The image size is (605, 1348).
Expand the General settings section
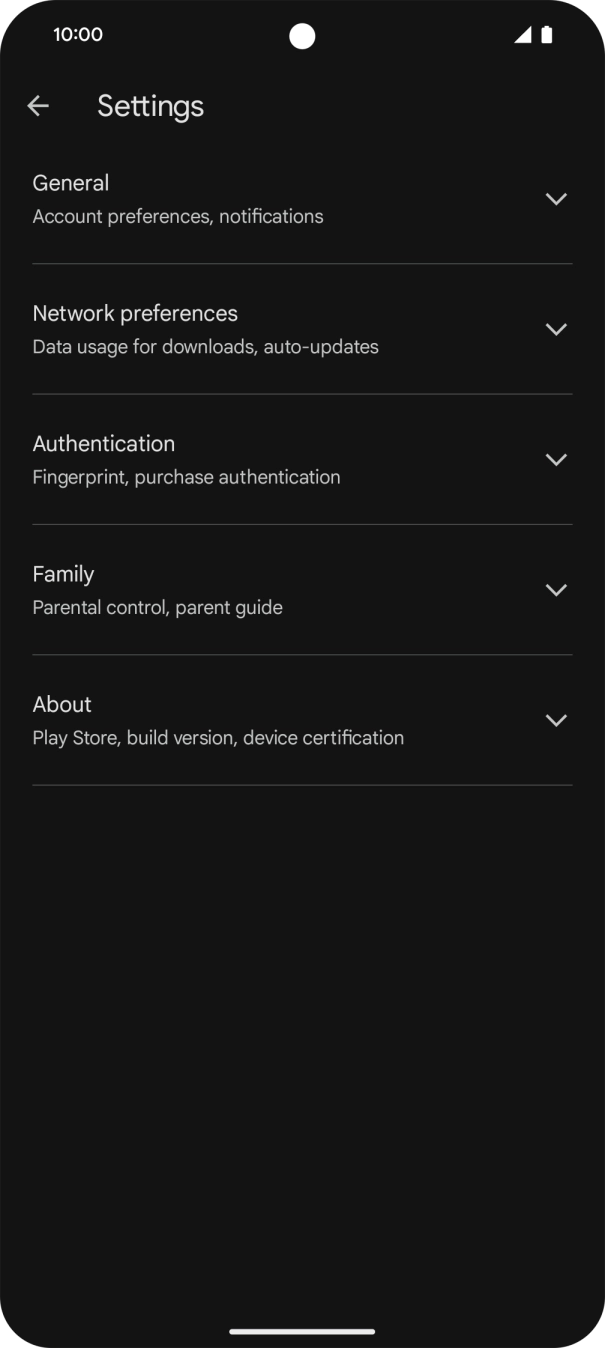(302, 199)
